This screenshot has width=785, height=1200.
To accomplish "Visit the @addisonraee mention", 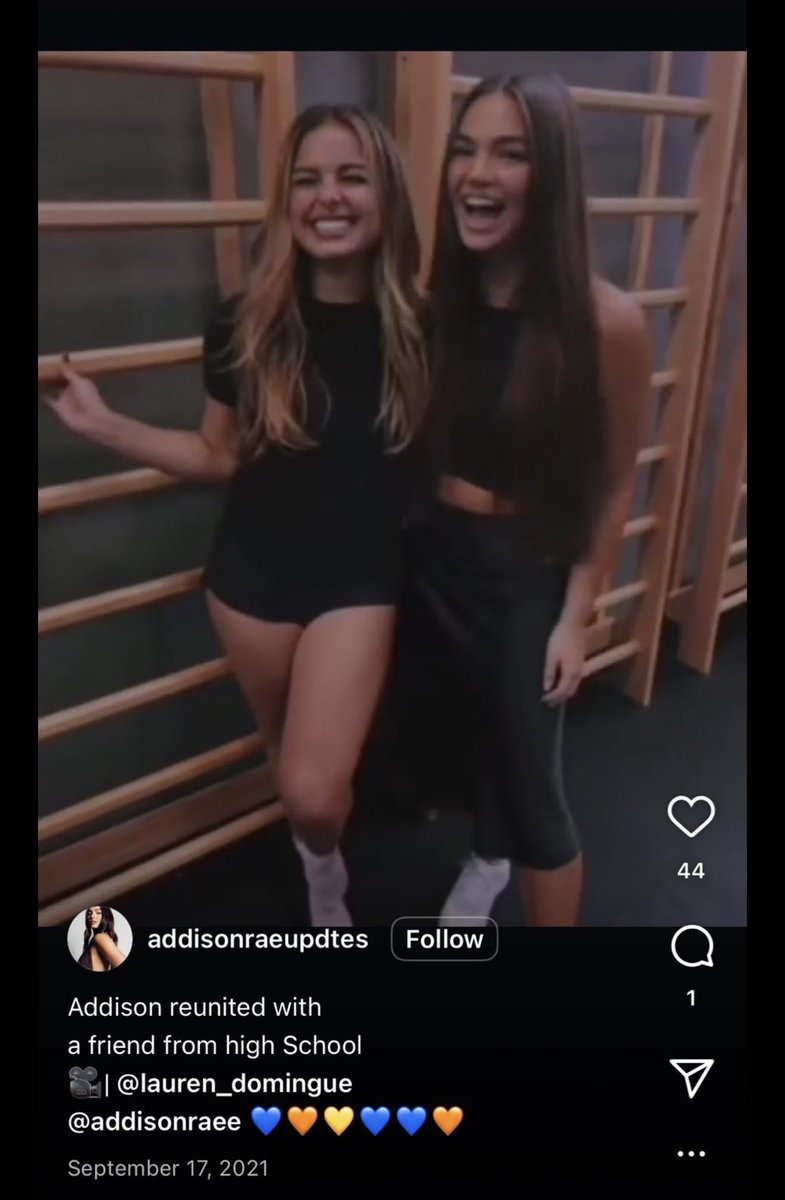I will 154,1122.
